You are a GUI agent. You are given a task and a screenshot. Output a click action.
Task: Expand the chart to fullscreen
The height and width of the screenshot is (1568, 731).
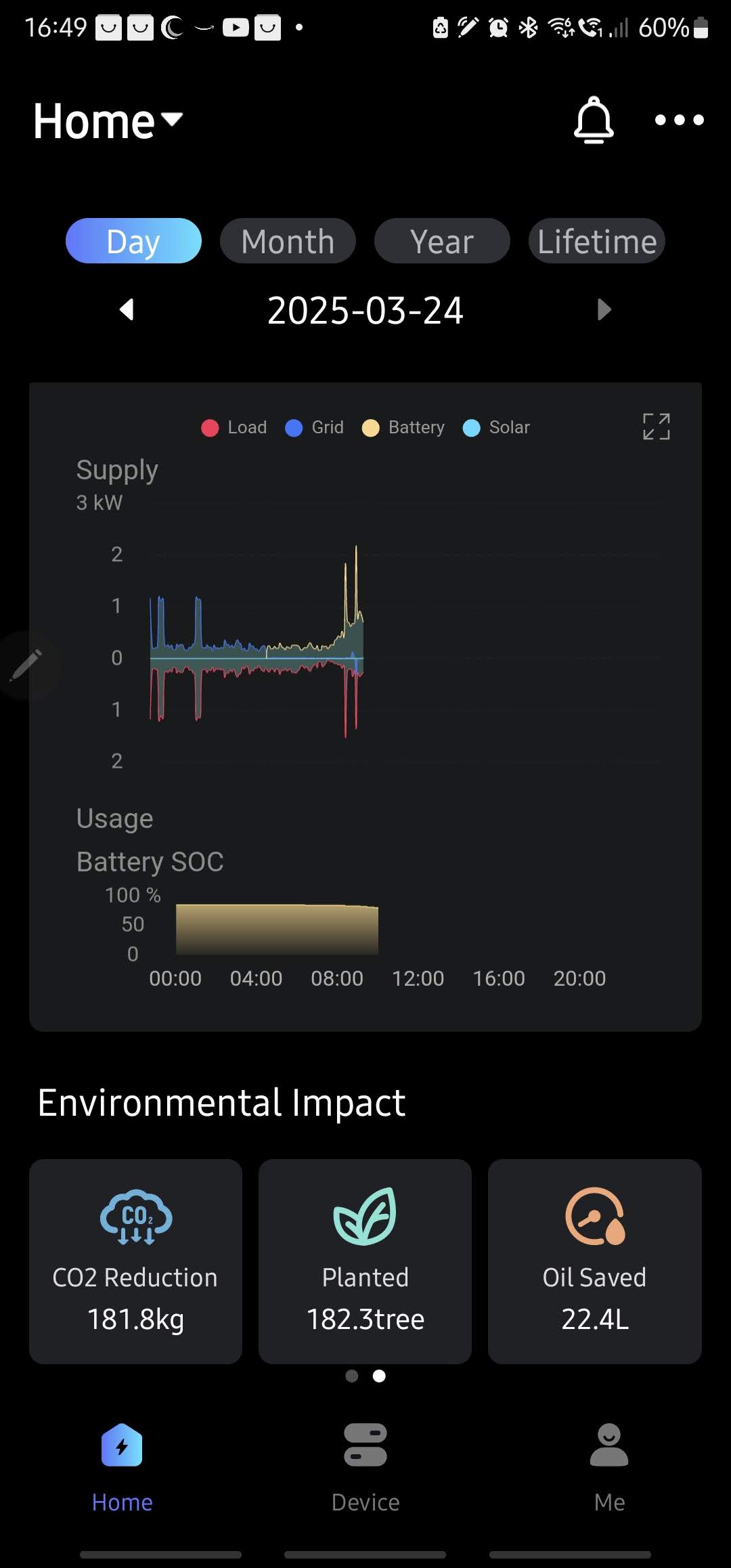pos(656,427)
